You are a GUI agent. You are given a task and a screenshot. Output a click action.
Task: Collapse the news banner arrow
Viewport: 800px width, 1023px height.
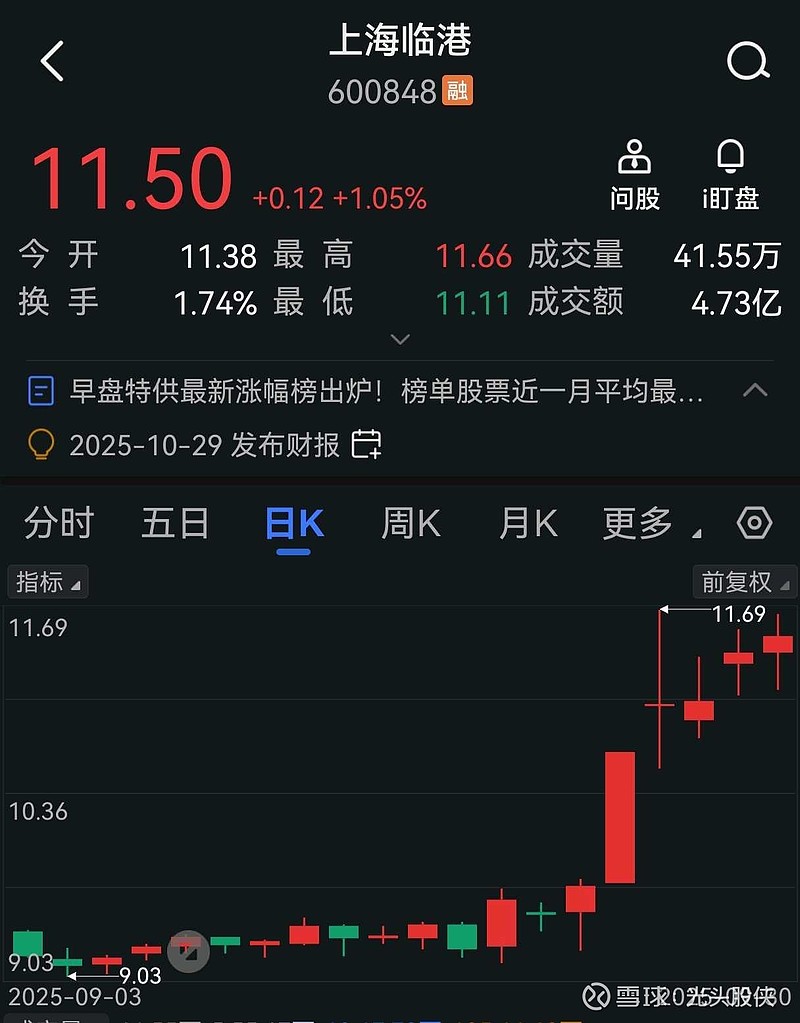pyautogui.click(x=756, y=391)
